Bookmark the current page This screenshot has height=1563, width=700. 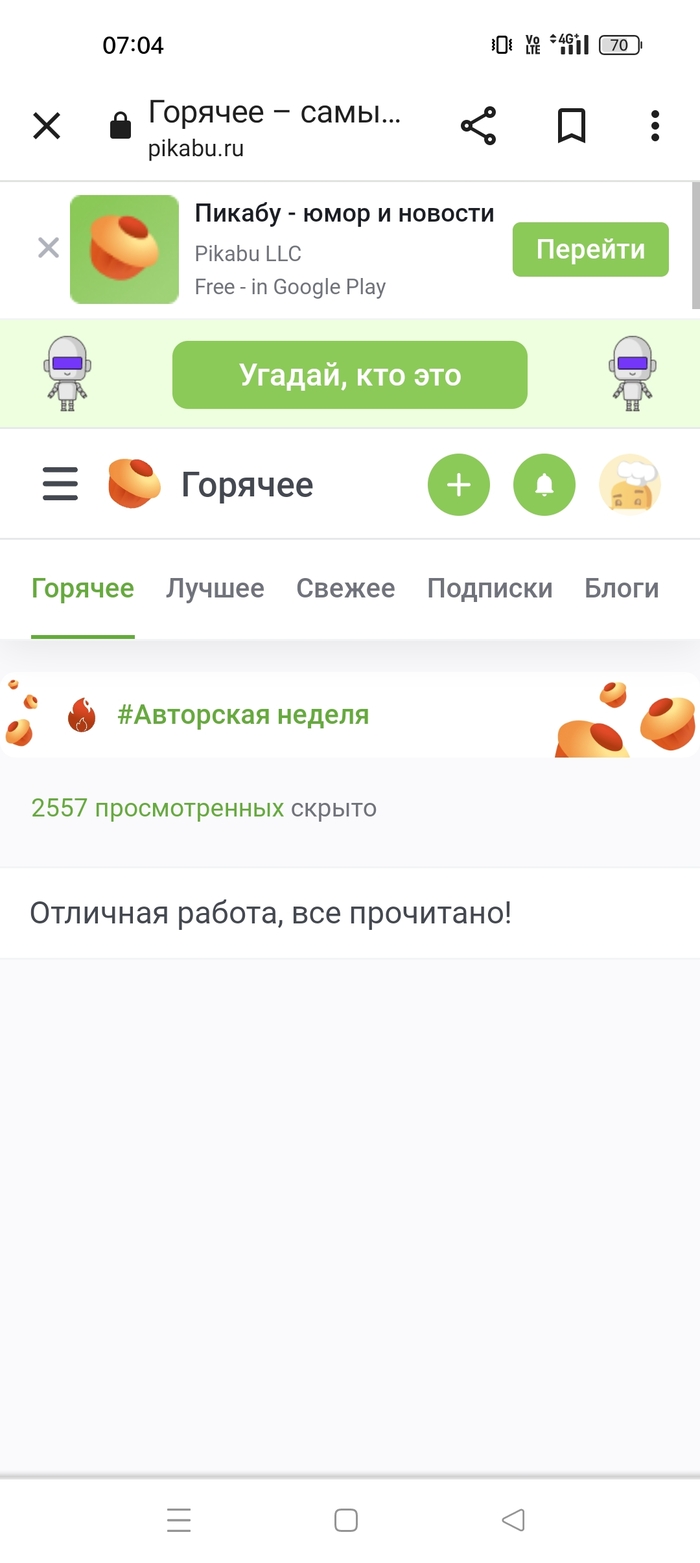point(571,126)
